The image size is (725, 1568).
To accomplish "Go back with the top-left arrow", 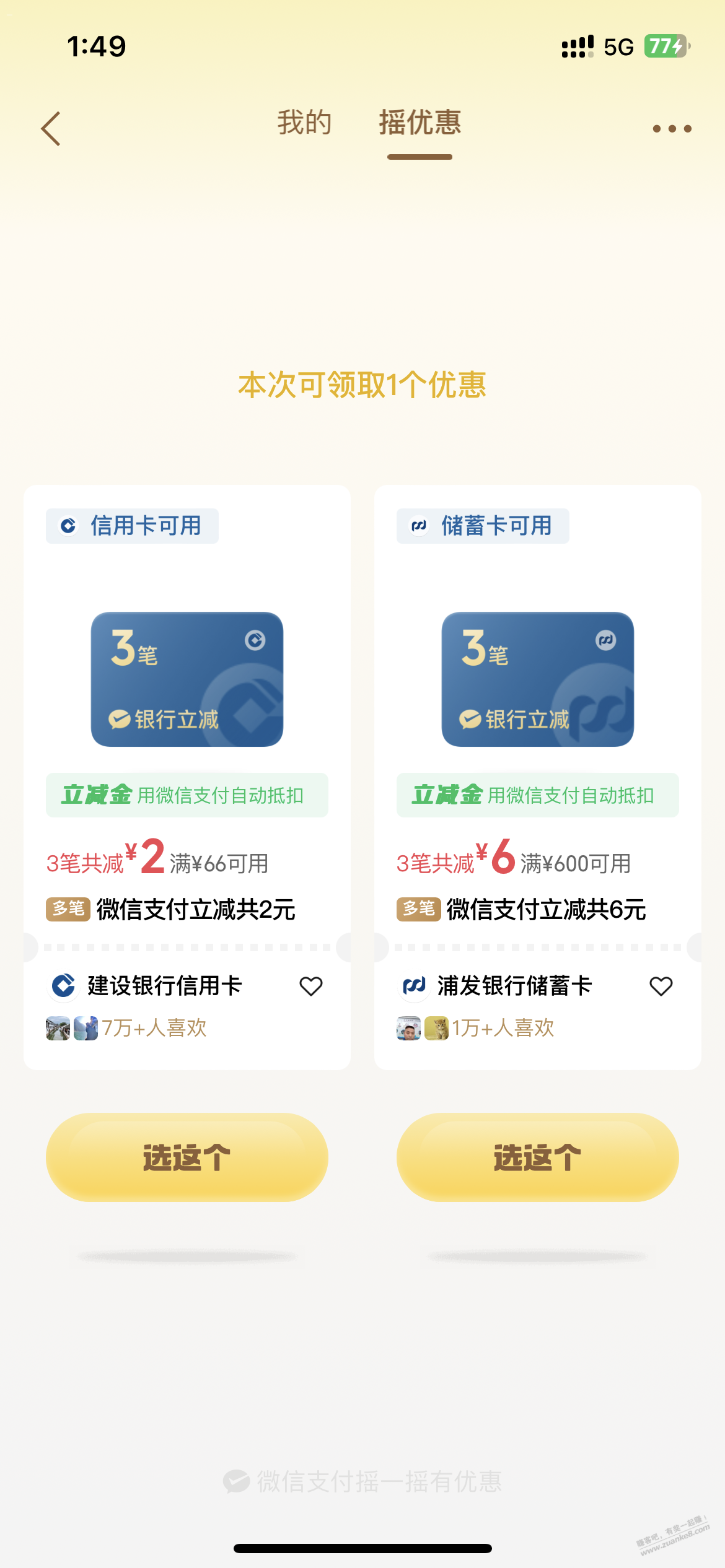I will (51, 129).
